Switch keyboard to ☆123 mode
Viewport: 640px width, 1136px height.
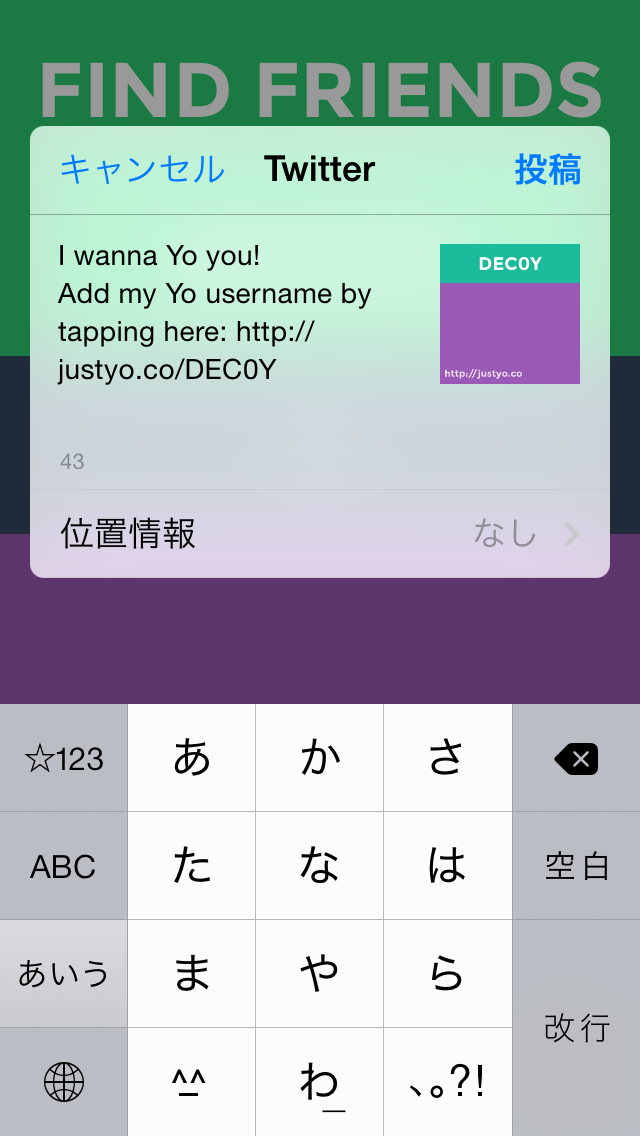[64, 759]
